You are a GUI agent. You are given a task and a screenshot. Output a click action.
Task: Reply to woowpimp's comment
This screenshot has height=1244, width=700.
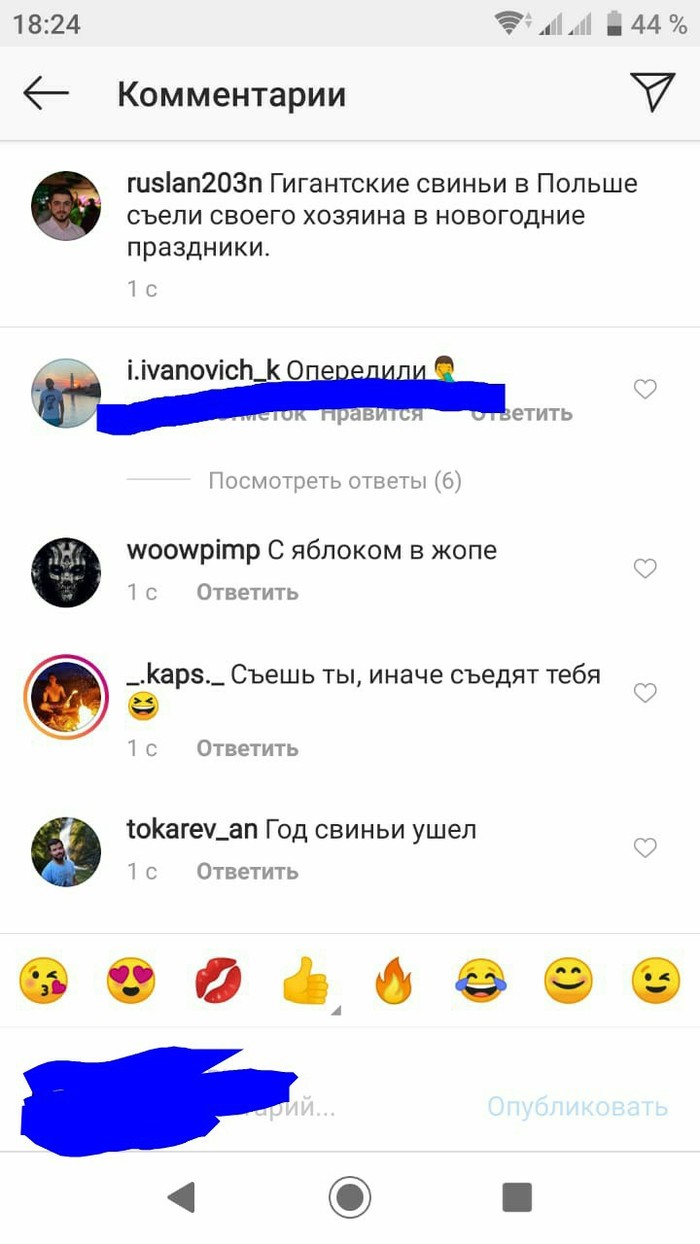click(x=247, y=592)
